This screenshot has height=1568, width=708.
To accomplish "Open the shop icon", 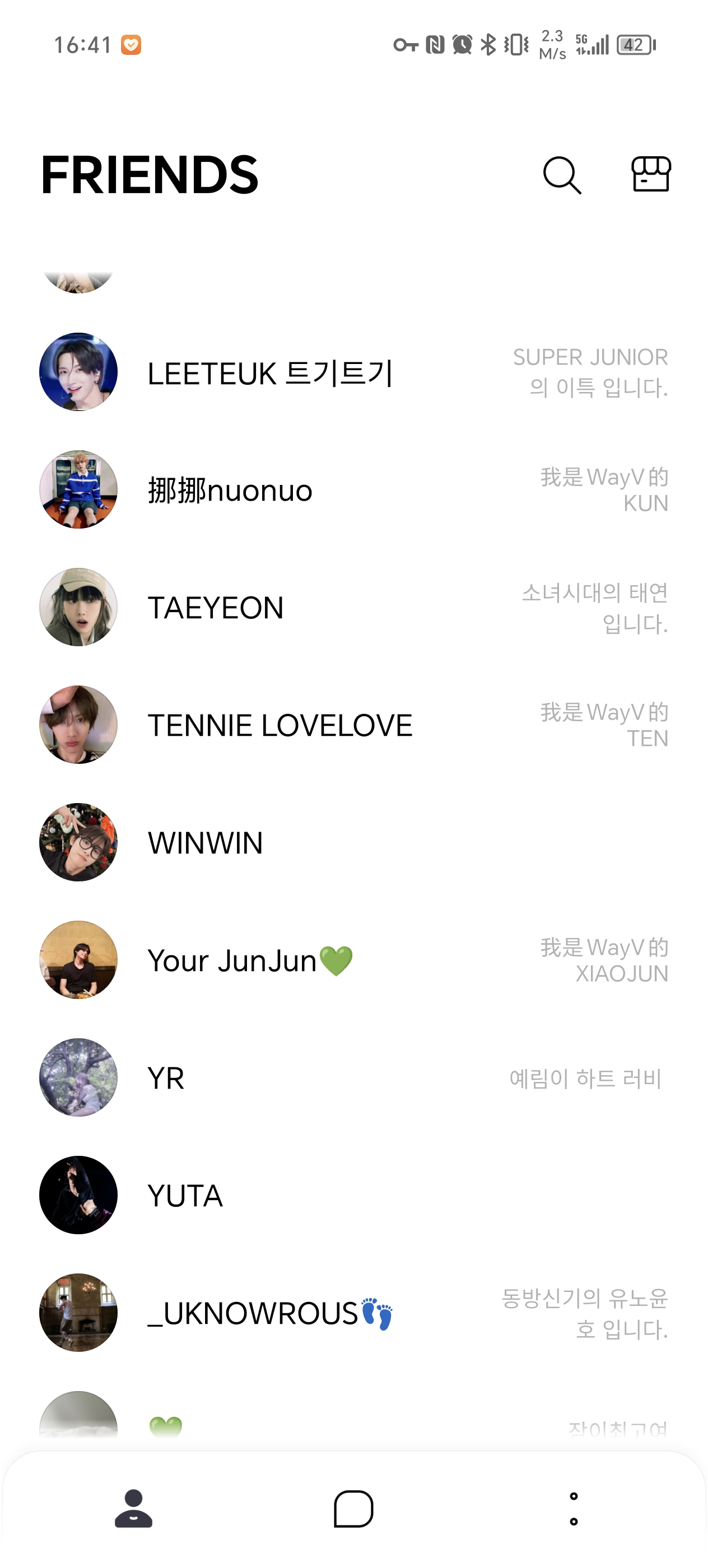I will pyautogui.click(x=650, y=175).
